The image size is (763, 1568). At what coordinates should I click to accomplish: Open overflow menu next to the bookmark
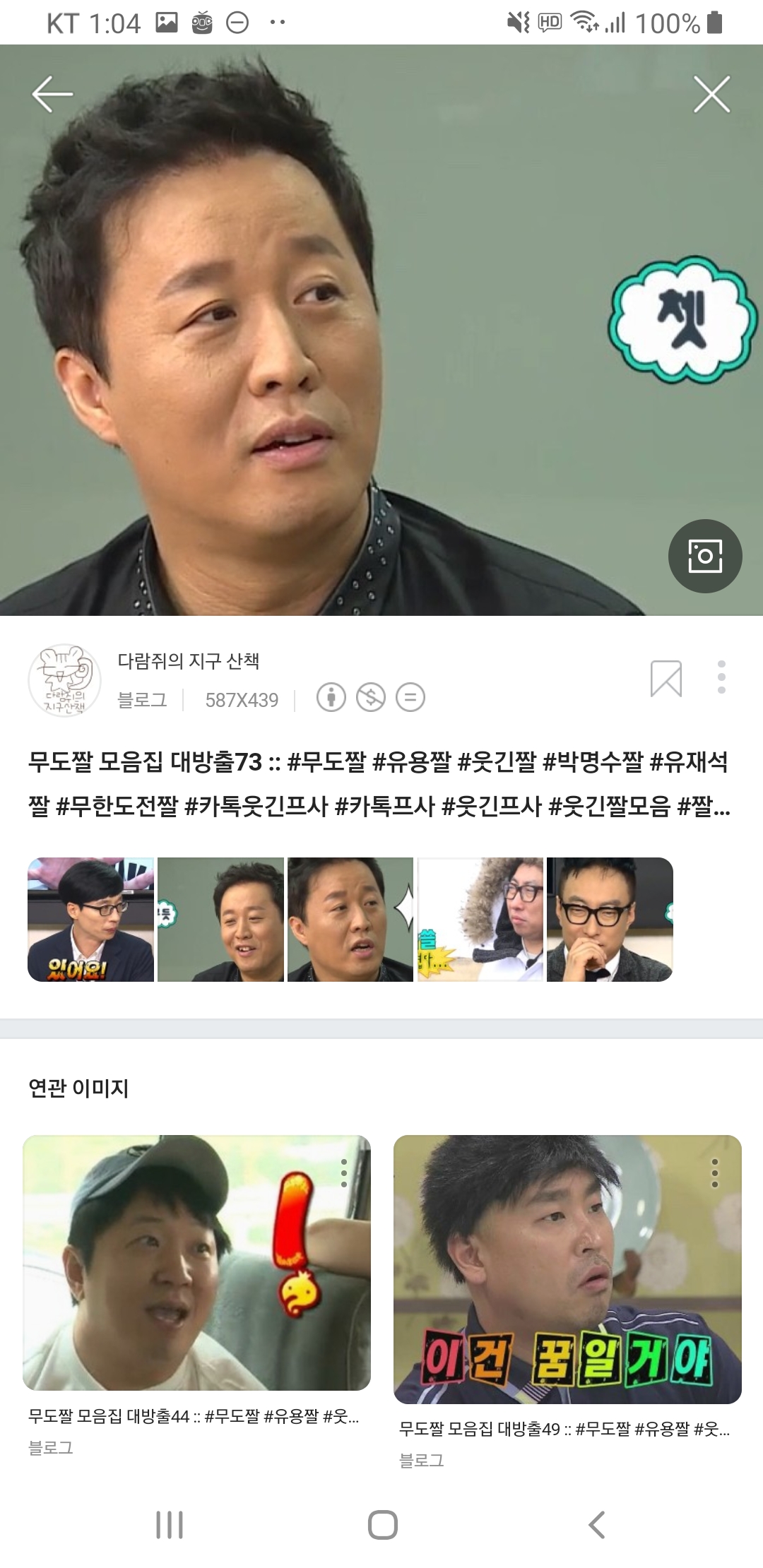click(x=721, y=677)
